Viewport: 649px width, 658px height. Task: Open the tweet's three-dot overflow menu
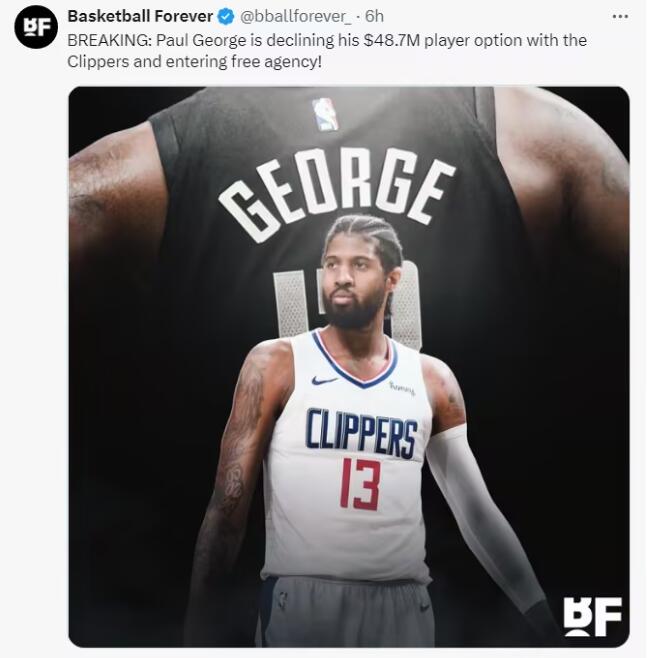(x=620, y=17)
